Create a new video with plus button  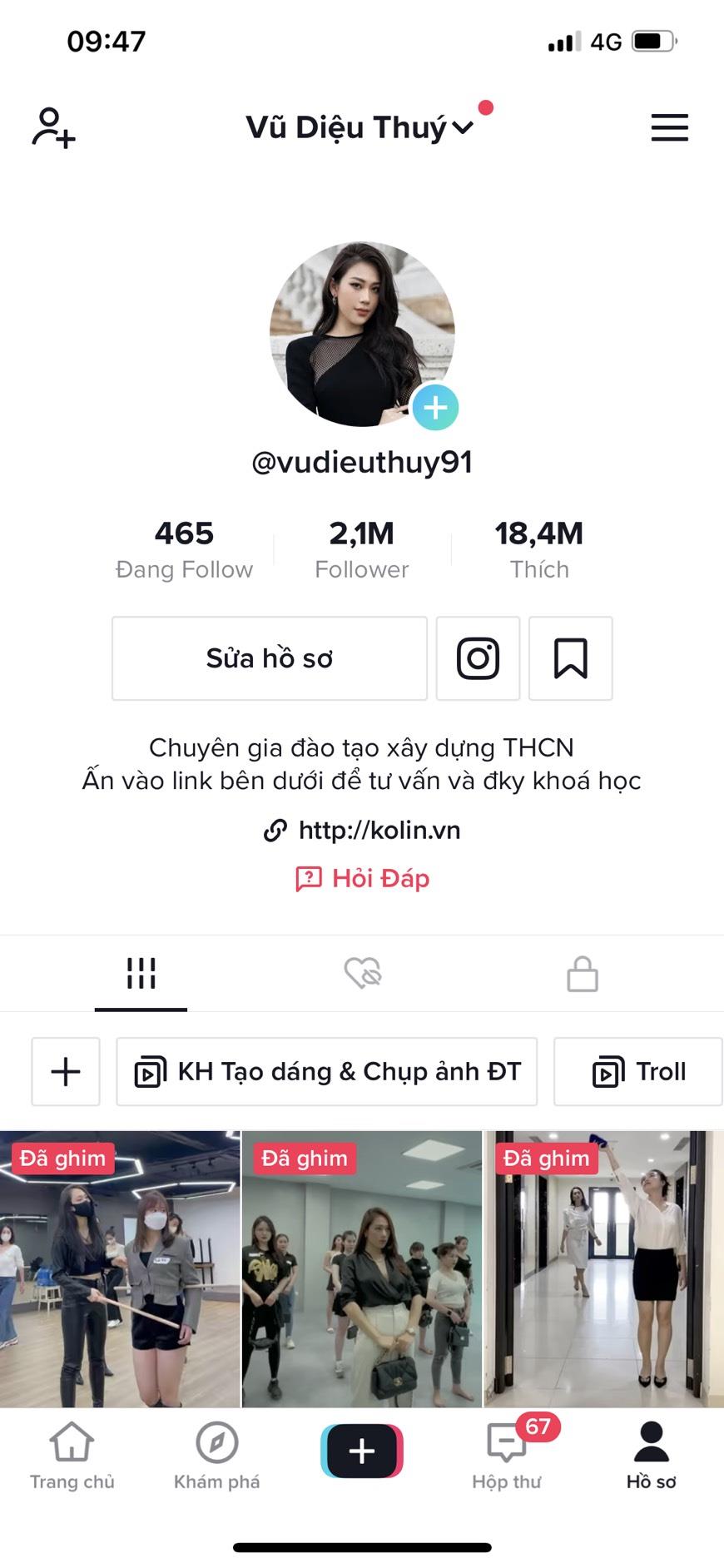362,1451
